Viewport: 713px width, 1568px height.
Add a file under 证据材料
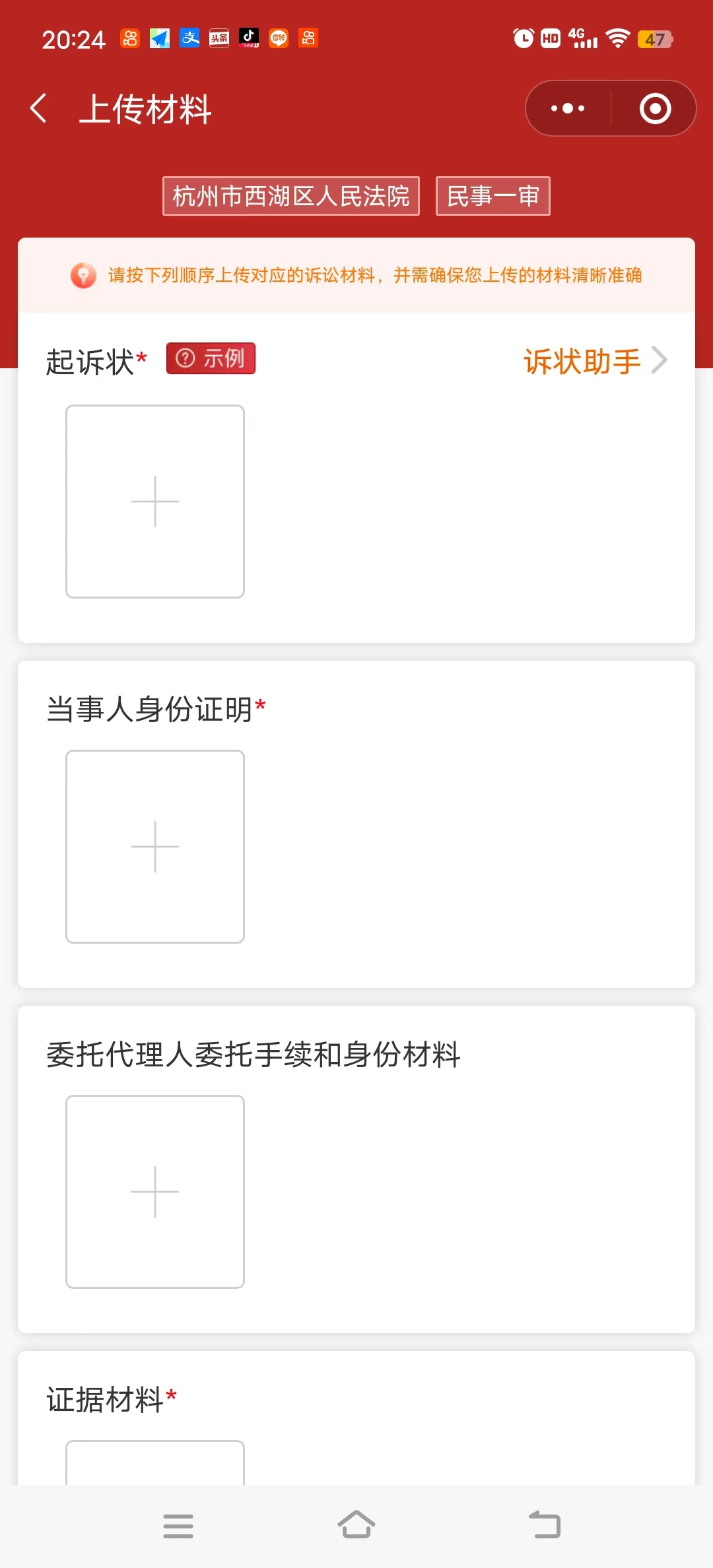pos(155,1464)
